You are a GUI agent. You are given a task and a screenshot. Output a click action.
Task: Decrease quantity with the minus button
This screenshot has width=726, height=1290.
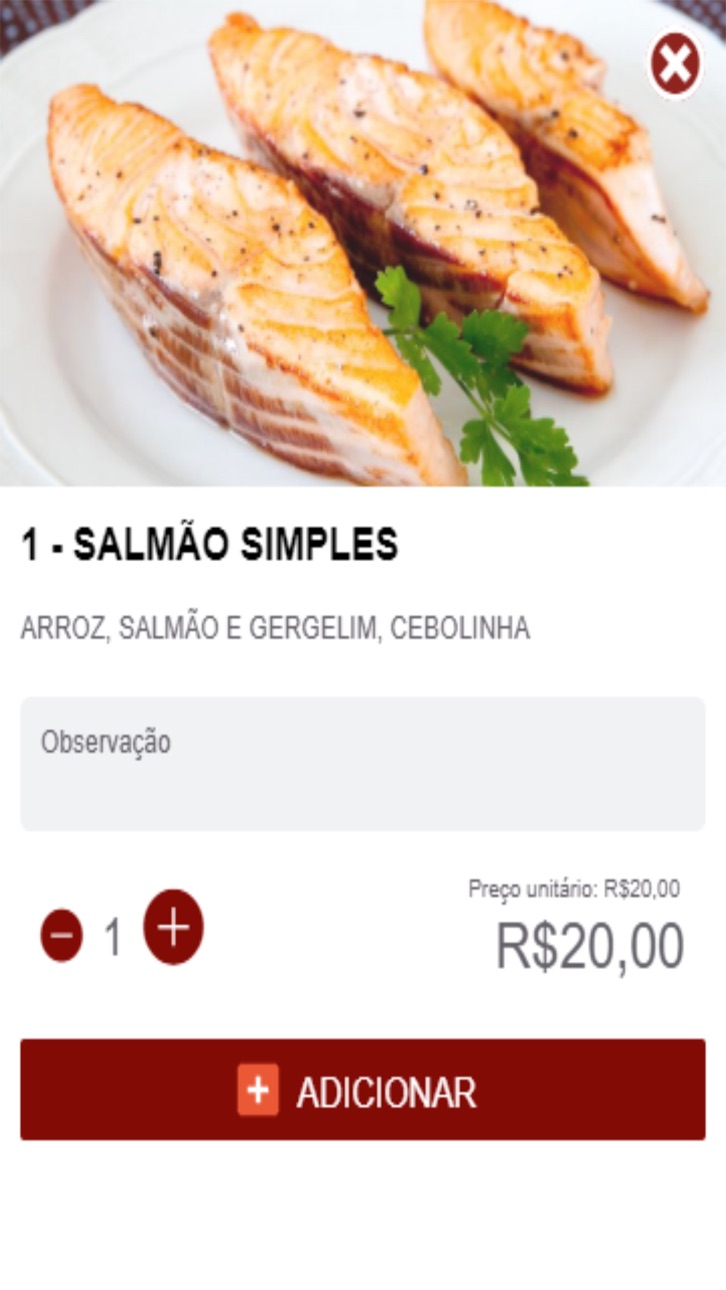coord(62,936)
